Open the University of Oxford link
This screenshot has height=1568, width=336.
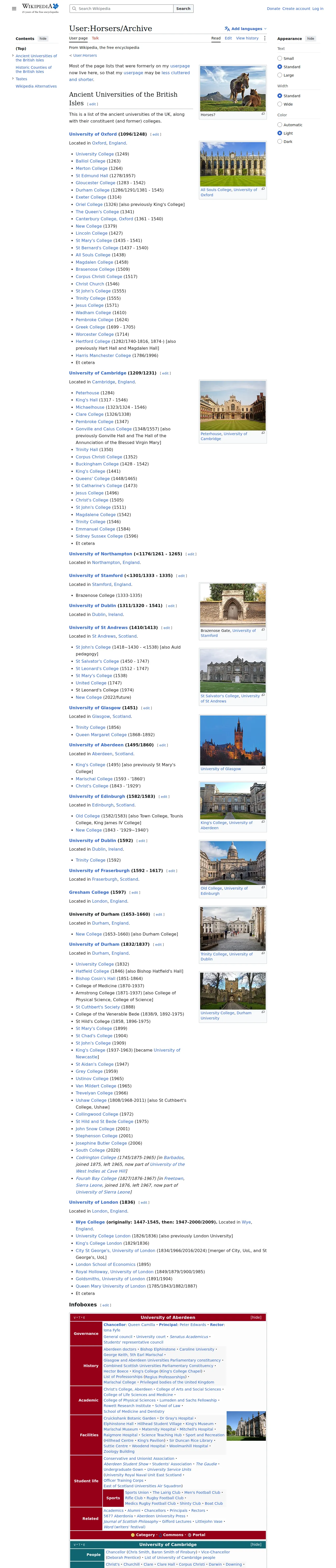(93, 134)
